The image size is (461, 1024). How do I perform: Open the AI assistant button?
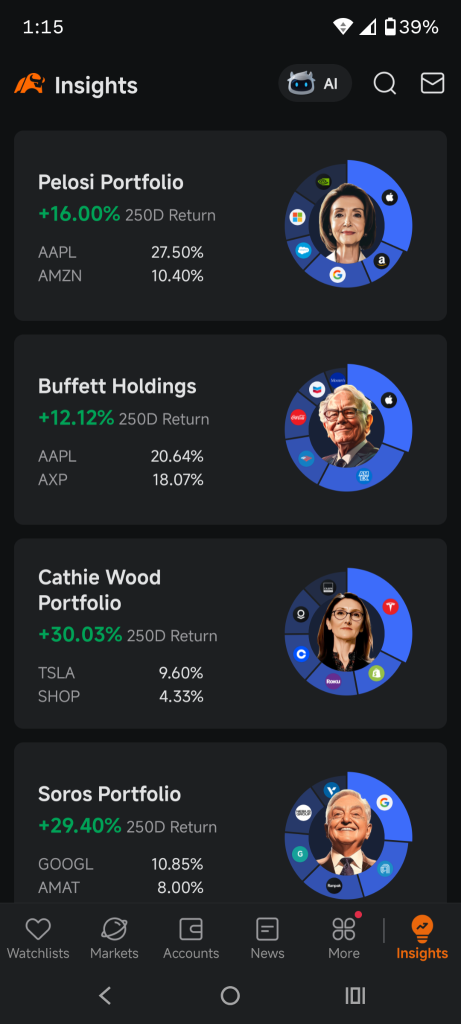pyautogui.click(x=315, y=84)
